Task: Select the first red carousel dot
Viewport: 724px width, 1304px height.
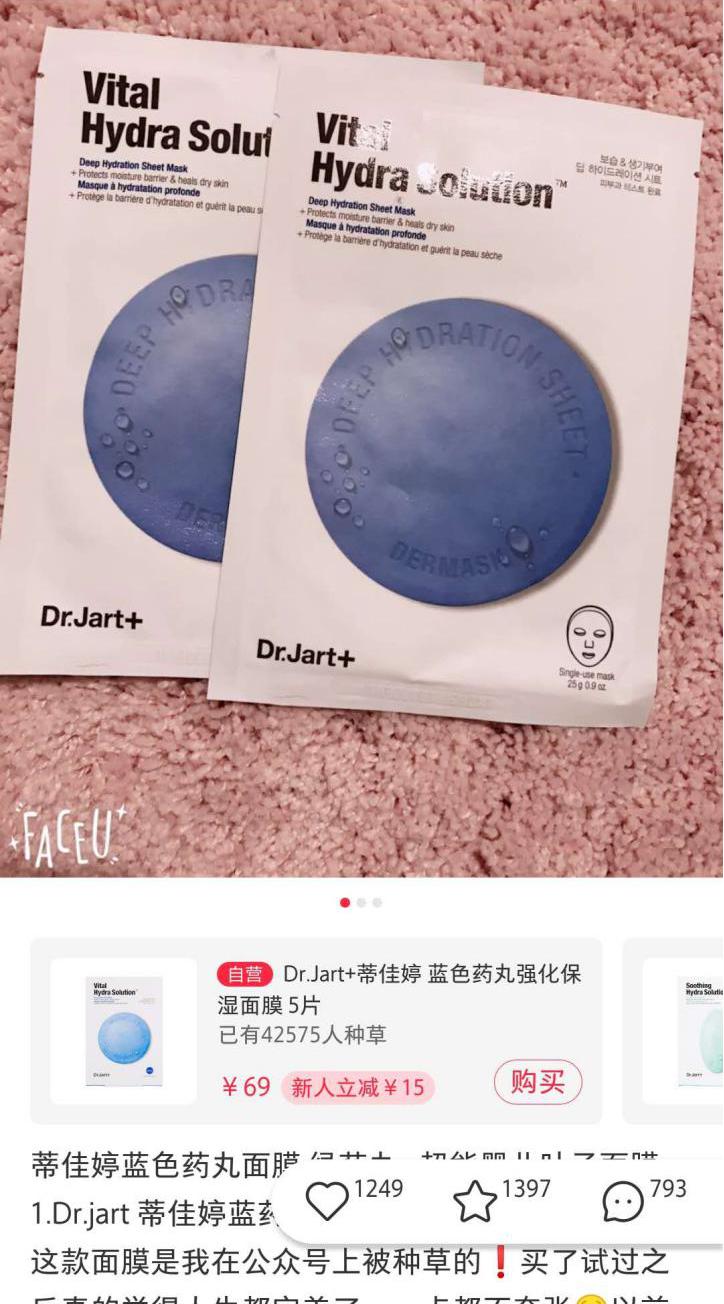Action: point(345,901)
